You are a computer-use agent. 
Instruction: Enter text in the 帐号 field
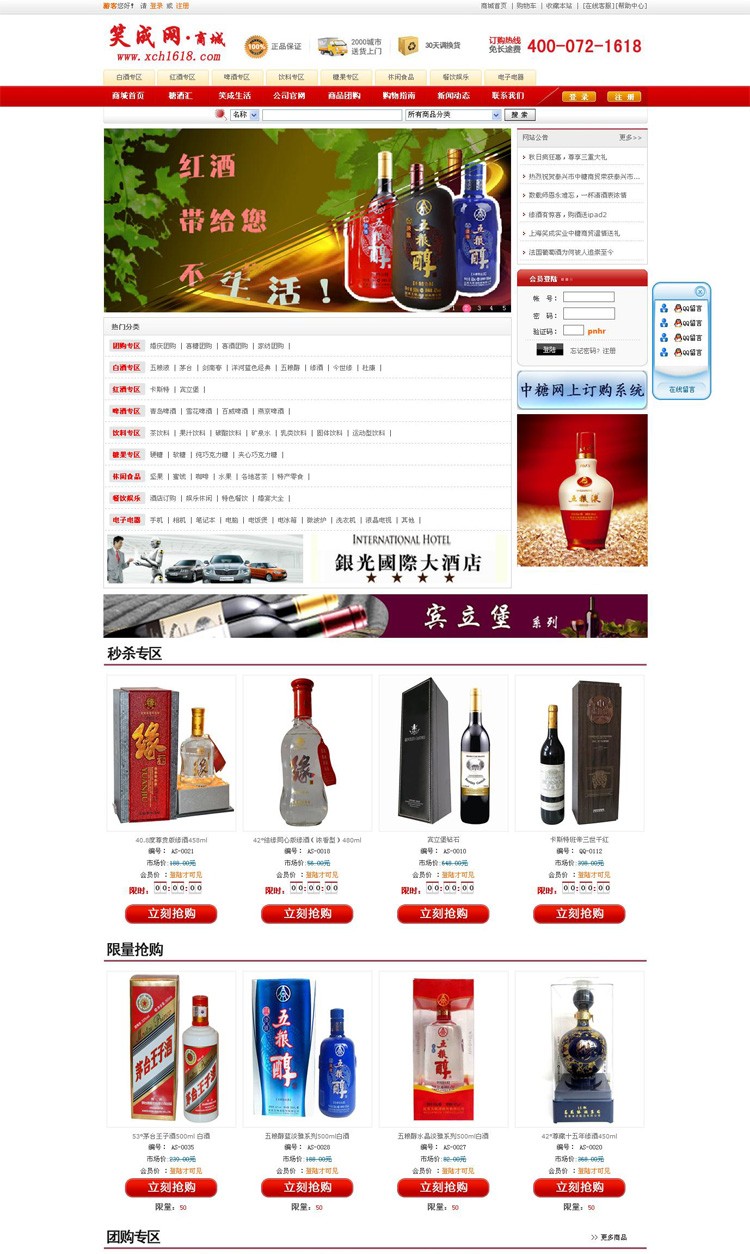tap(588, 297)
